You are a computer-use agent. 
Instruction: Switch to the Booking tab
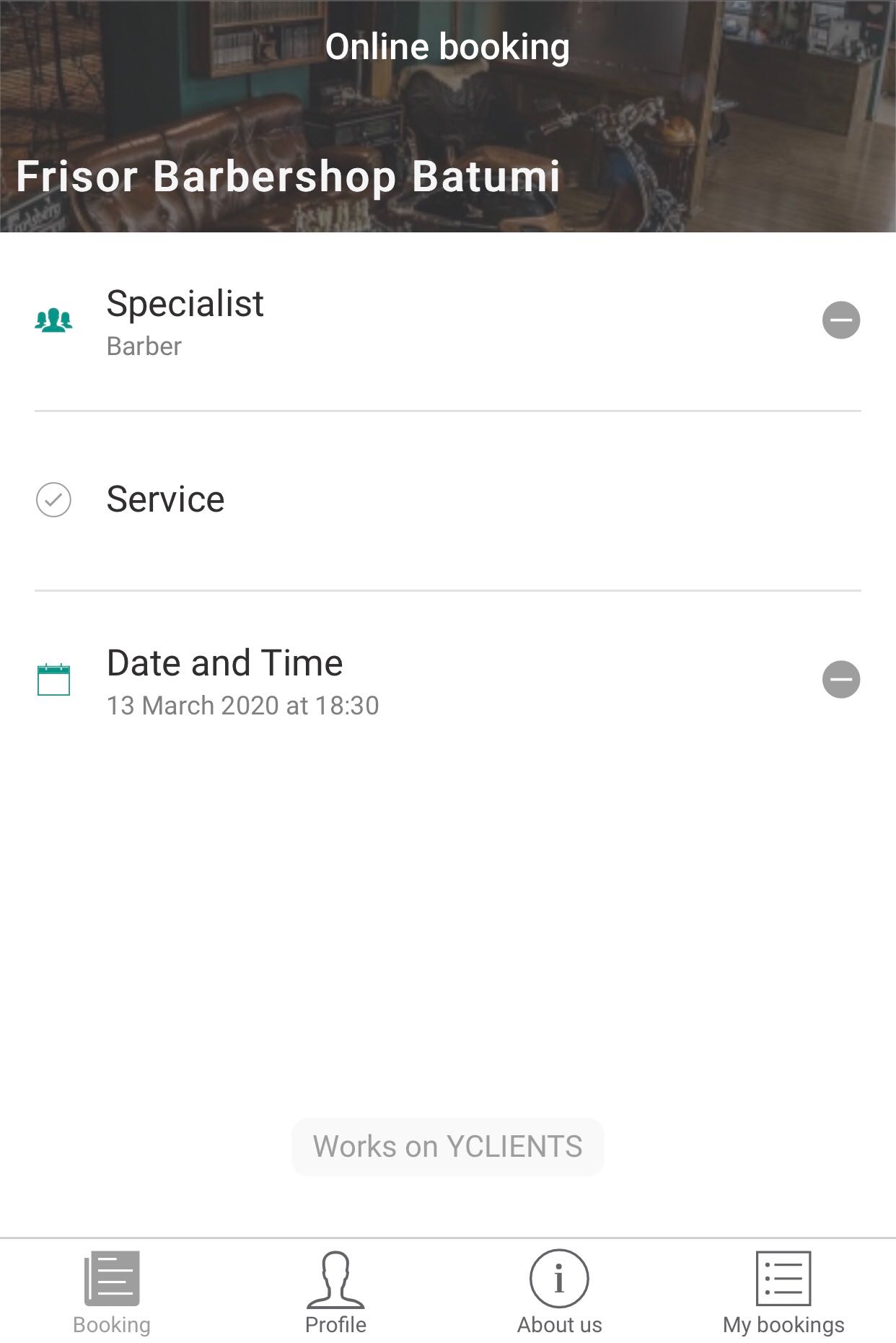112,1290
